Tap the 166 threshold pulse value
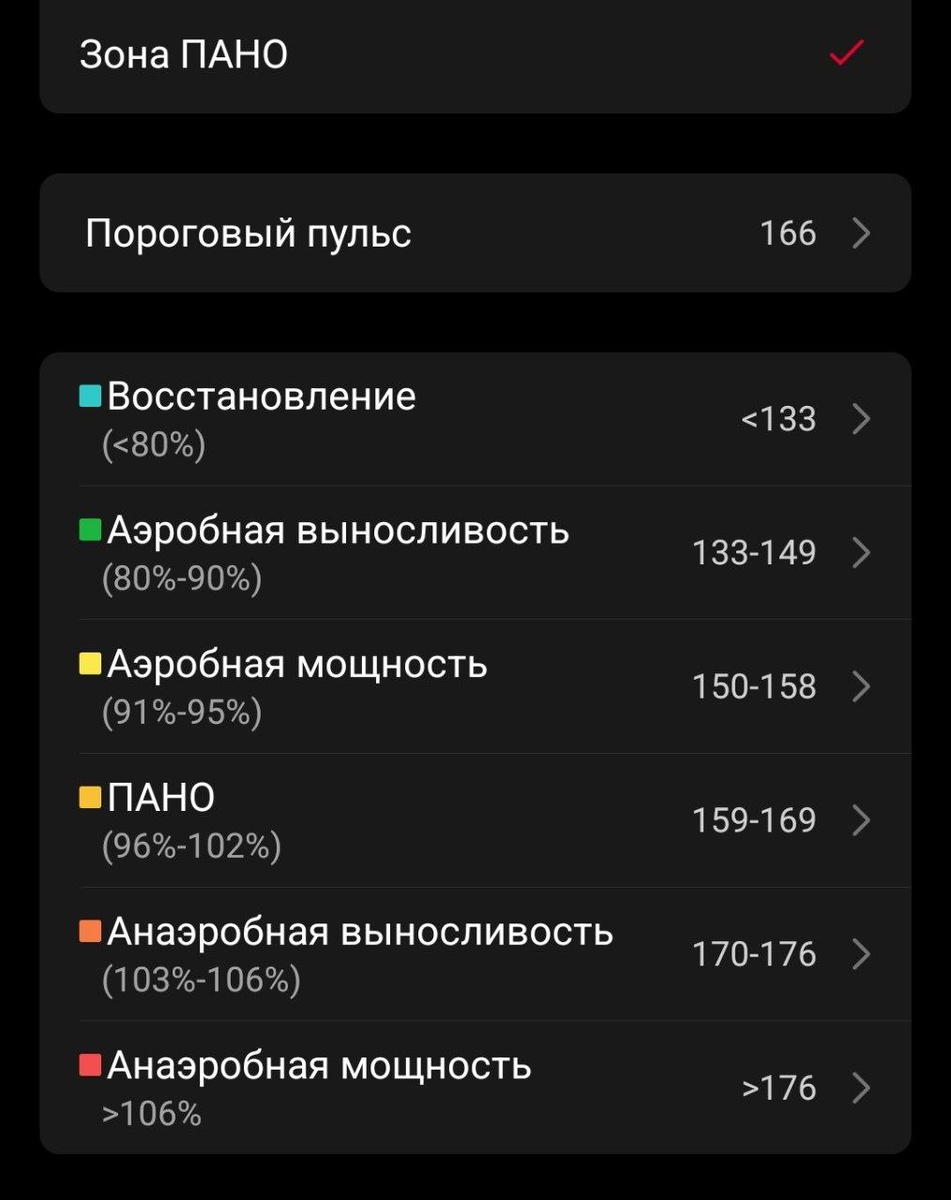Image resolution: width=951 pixels, height=1200 pixels. tap(787, 233)
